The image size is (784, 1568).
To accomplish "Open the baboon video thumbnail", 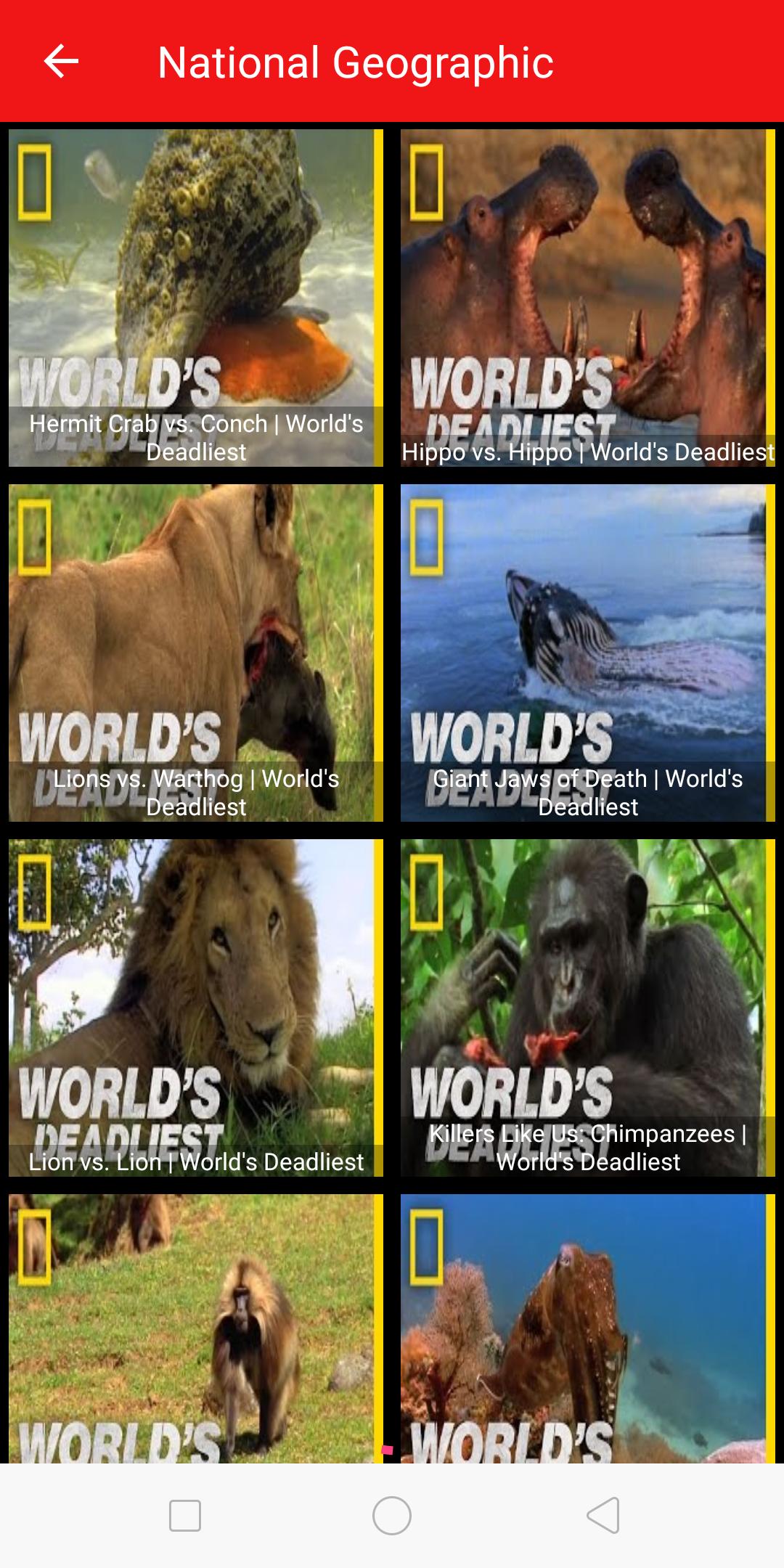I will [195, 1343].
